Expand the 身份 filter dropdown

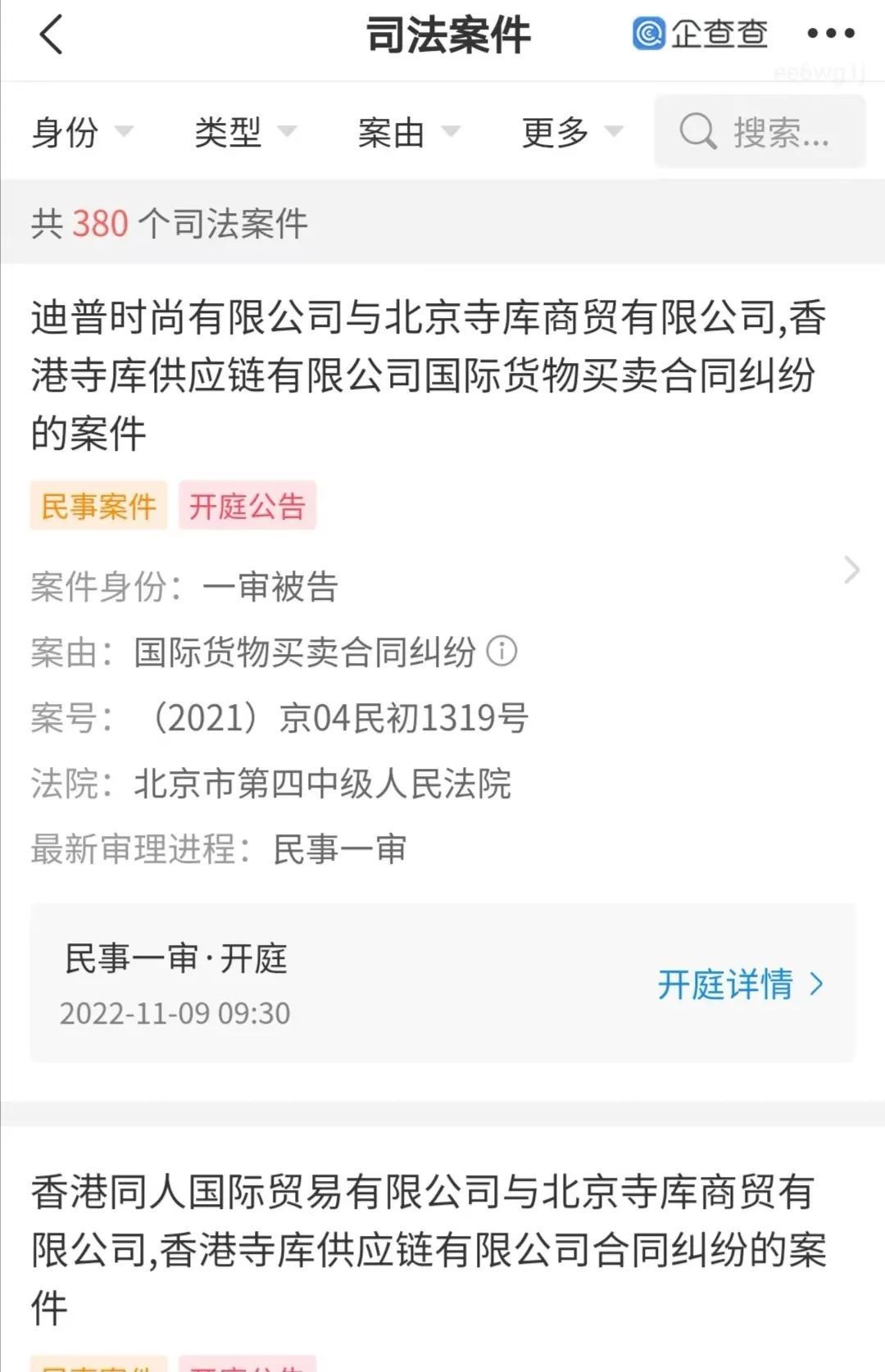81,132
